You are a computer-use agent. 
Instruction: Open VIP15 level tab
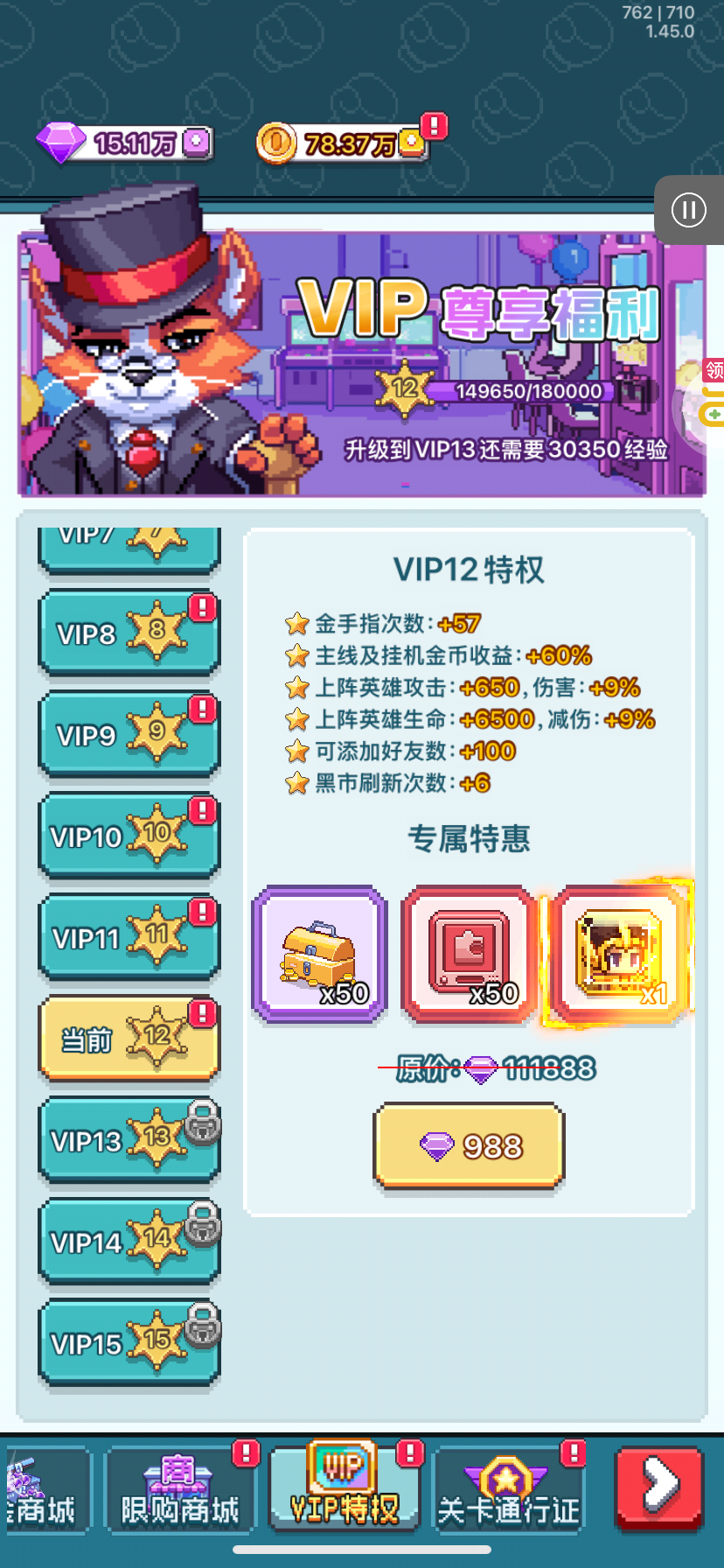129,1343
